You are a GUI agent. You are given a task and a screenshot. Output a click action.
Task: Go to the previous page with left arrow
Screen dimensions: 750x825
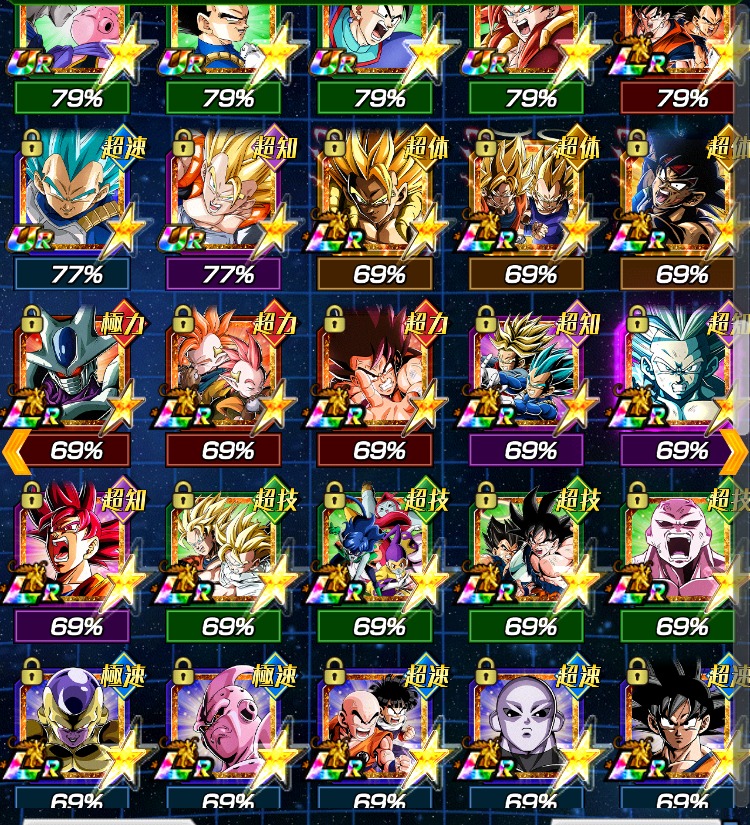point(16,451)
